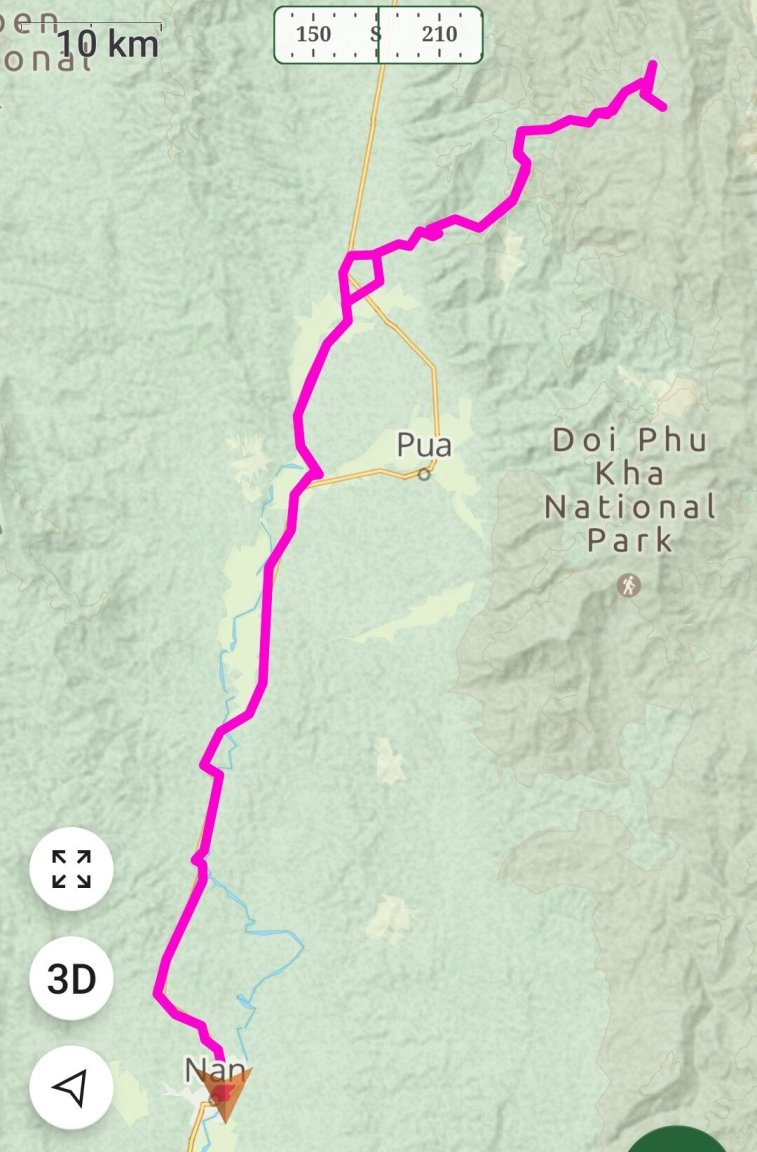Tap the compass ribbon to reset north orientation
The width and height of the screenshot is (757, 1152).
379,32
